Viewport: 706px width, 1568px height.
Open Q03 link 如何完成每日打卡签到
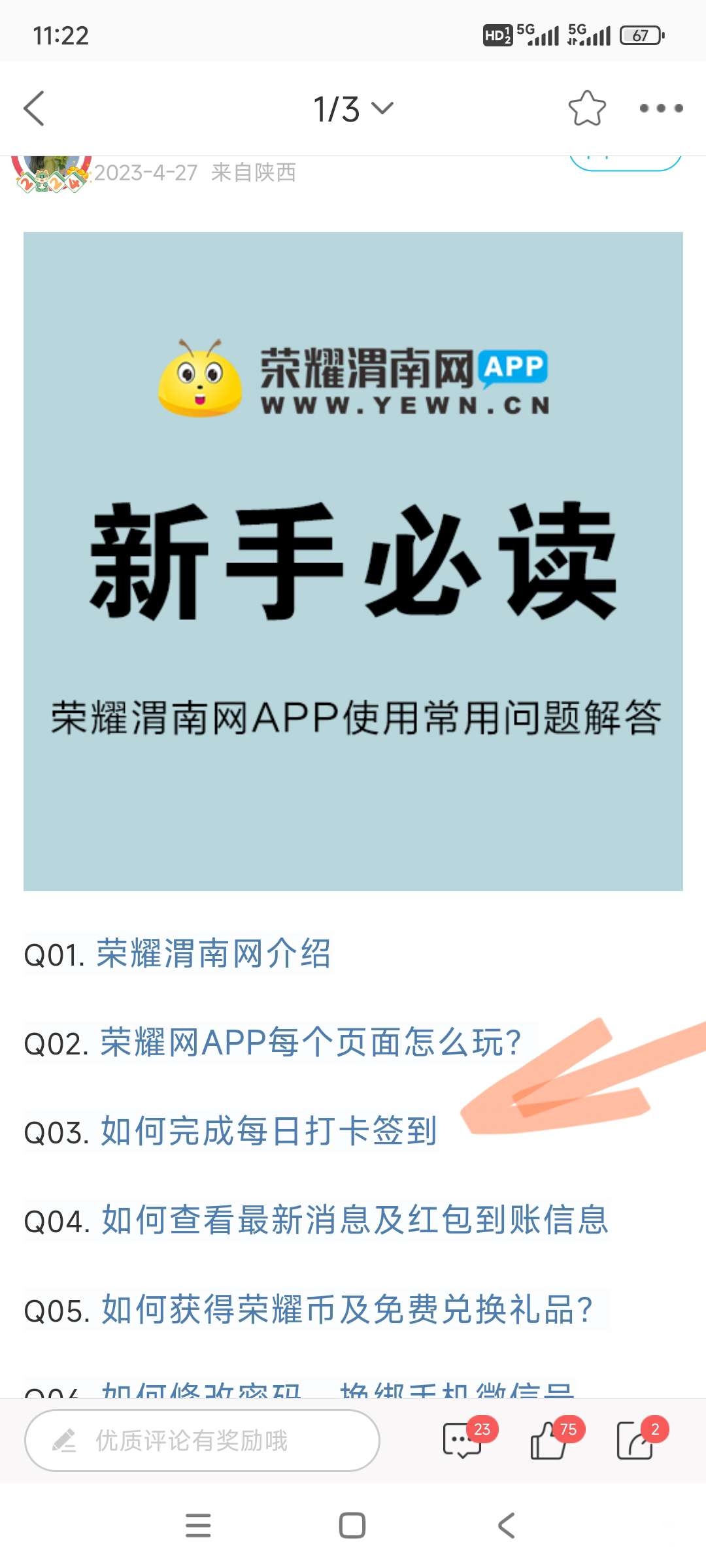pyautogui.click(x=268, y=1132)
